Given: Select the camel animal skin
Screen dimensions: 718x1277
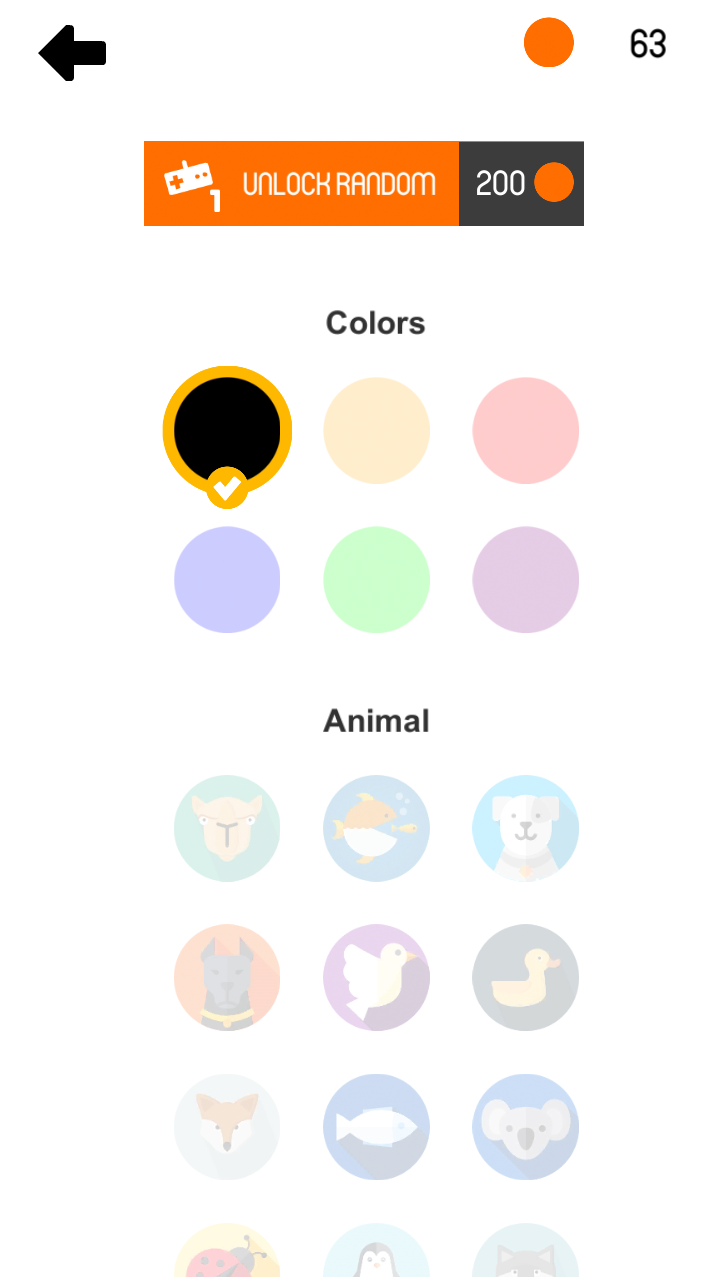Looking at the screenshot, I should pos(227,828).
